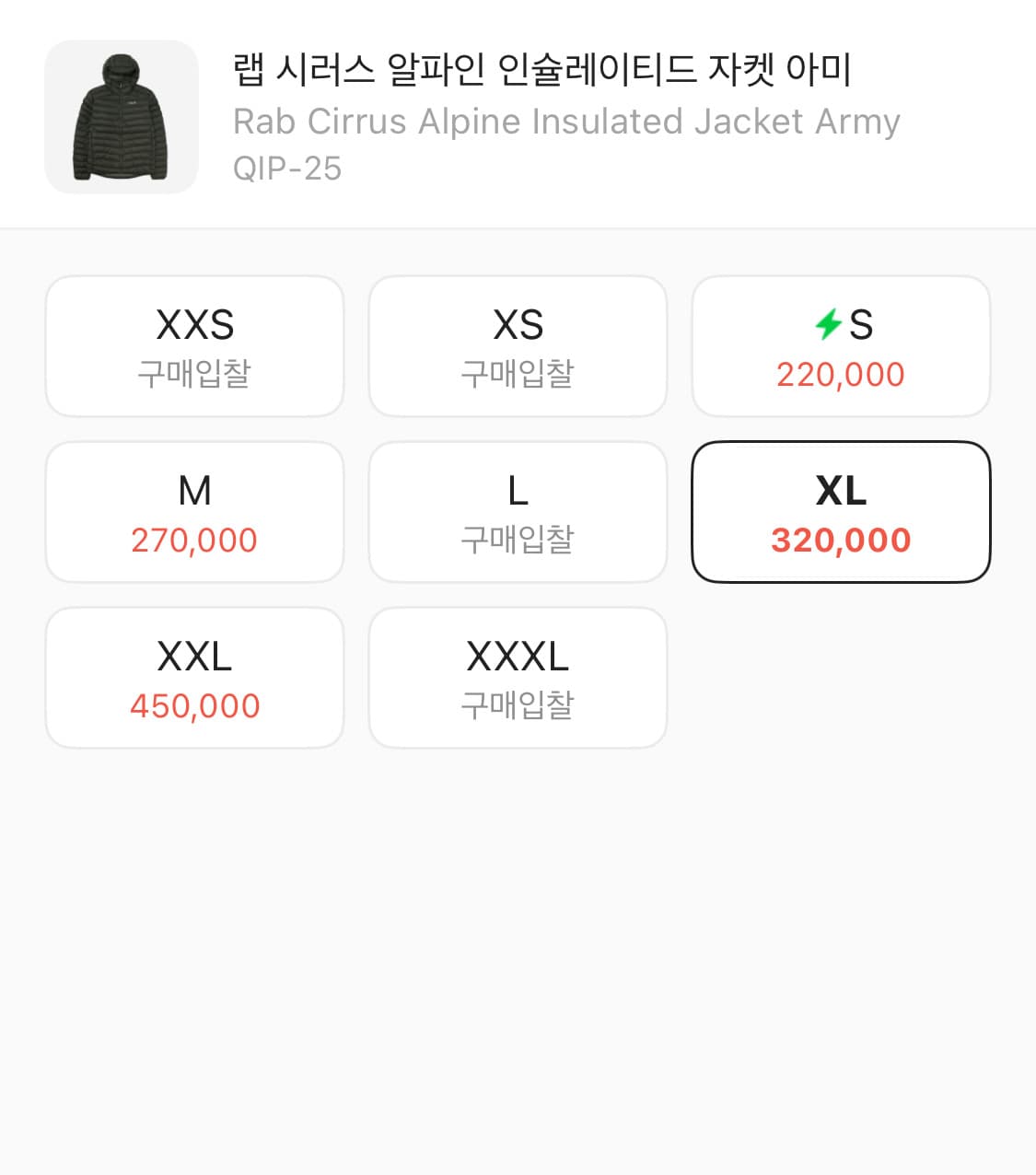Click the 220,000 price under size S

(x=841, y=374)
